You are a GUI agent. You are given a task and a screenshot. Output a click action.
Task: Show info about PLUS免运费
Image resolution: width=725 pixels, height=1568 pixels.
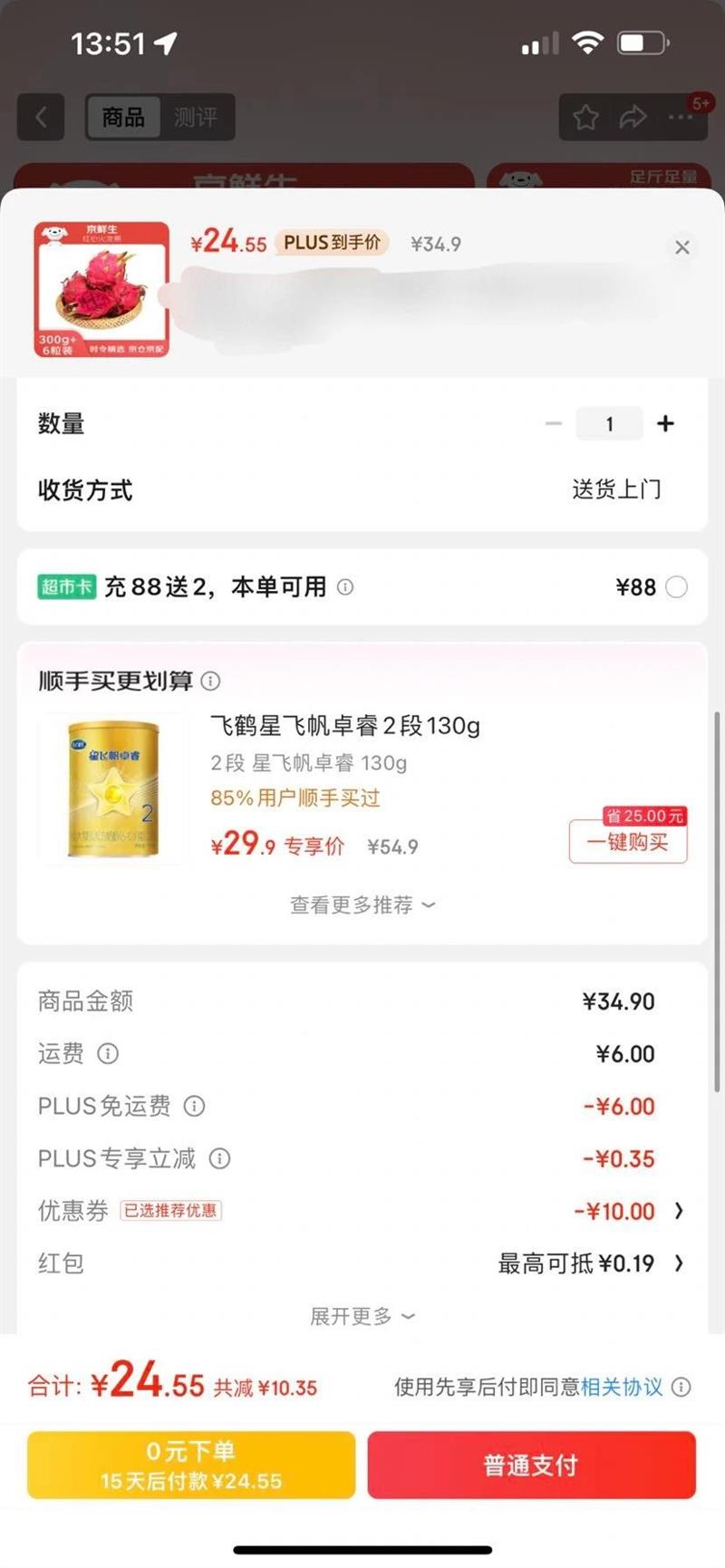tap(194, 1106)
